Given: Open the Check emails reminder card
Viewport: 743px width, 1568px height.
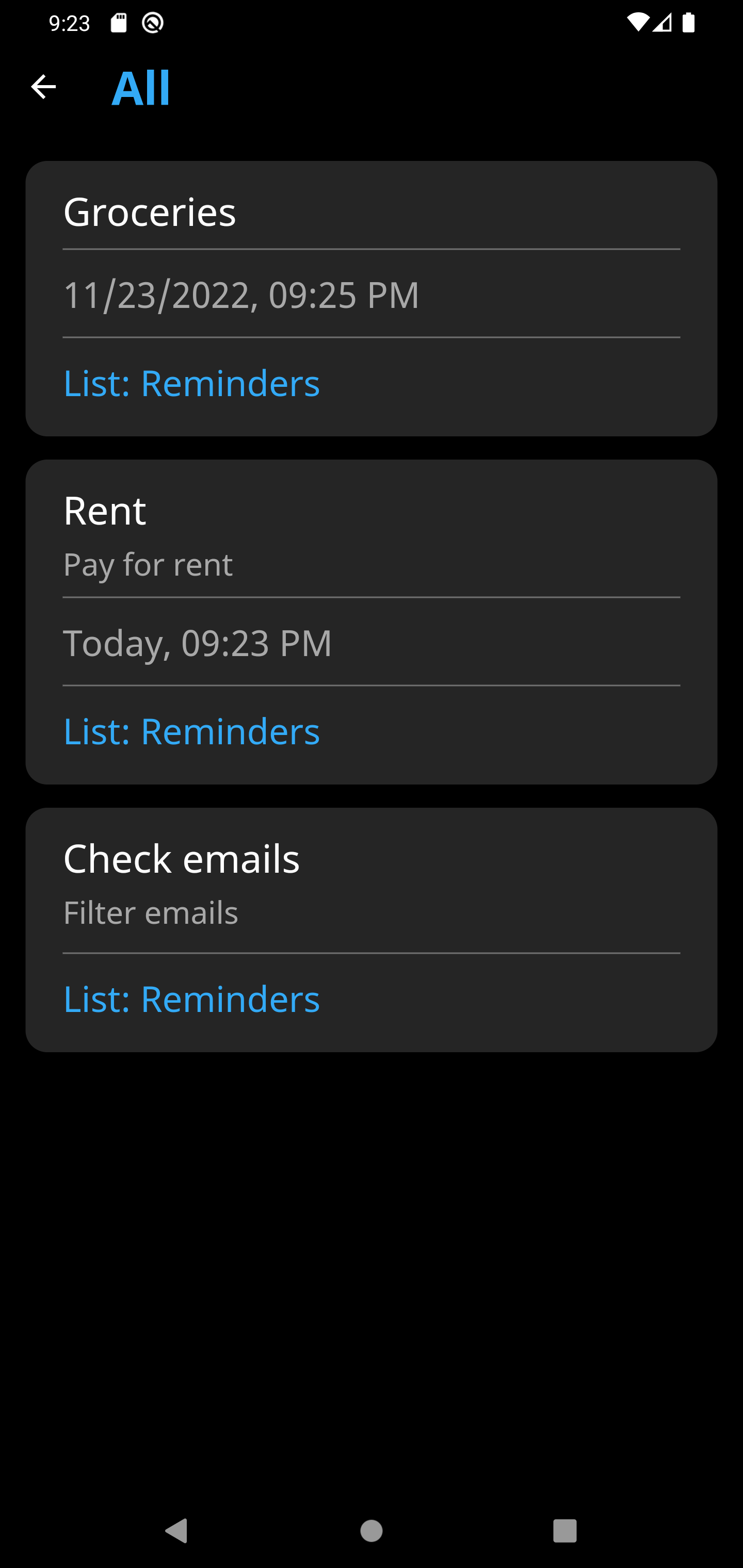Looking at the screenshot, I should (x=371, y=929).
